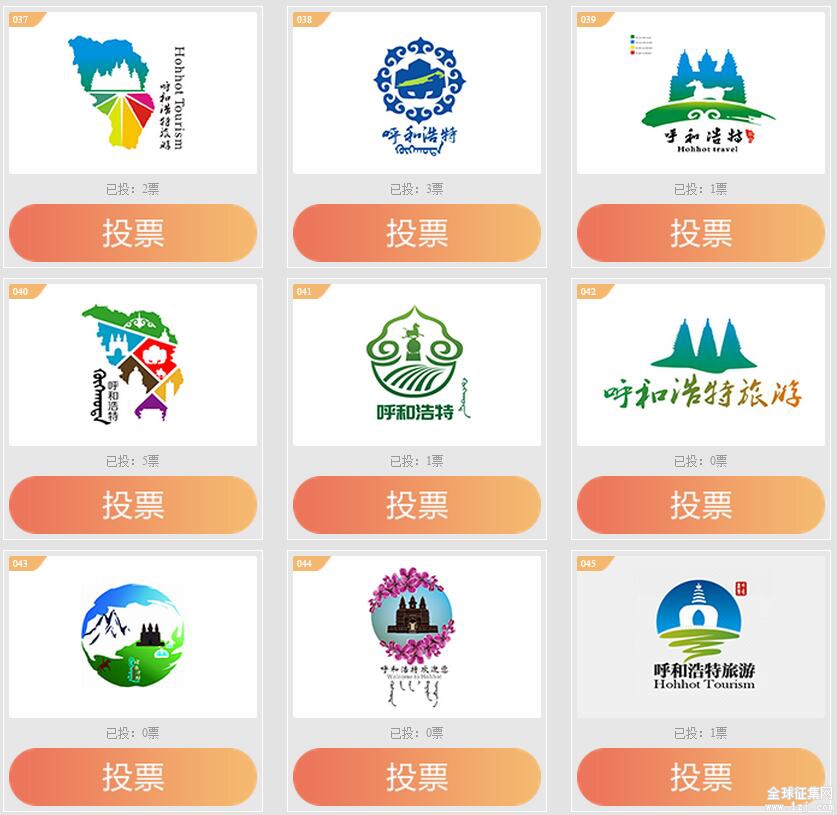Open flower-wreath logo 044

[x=417, y=636]
